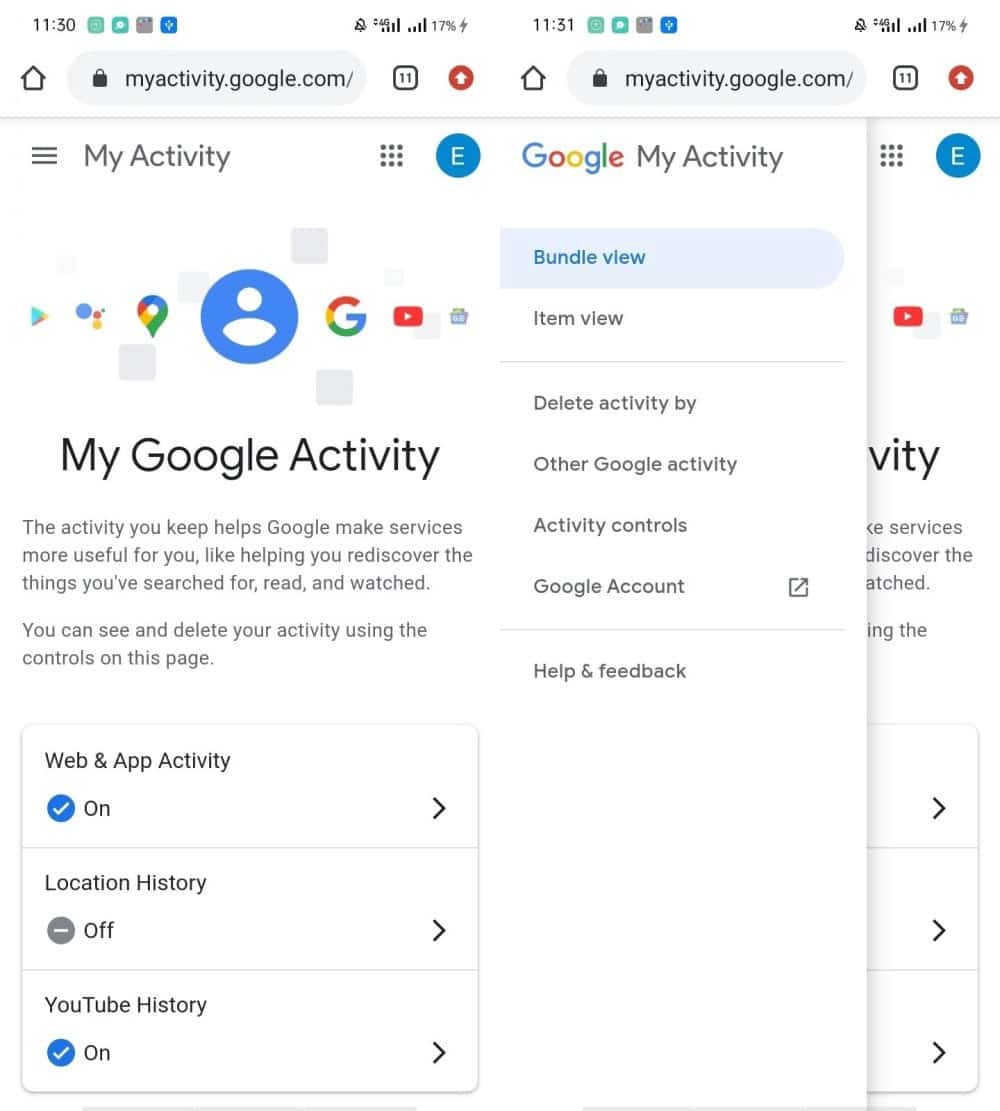Screen dimensions: 1000x1111
Task: Open Other Google activity
Action: point(635,465)
